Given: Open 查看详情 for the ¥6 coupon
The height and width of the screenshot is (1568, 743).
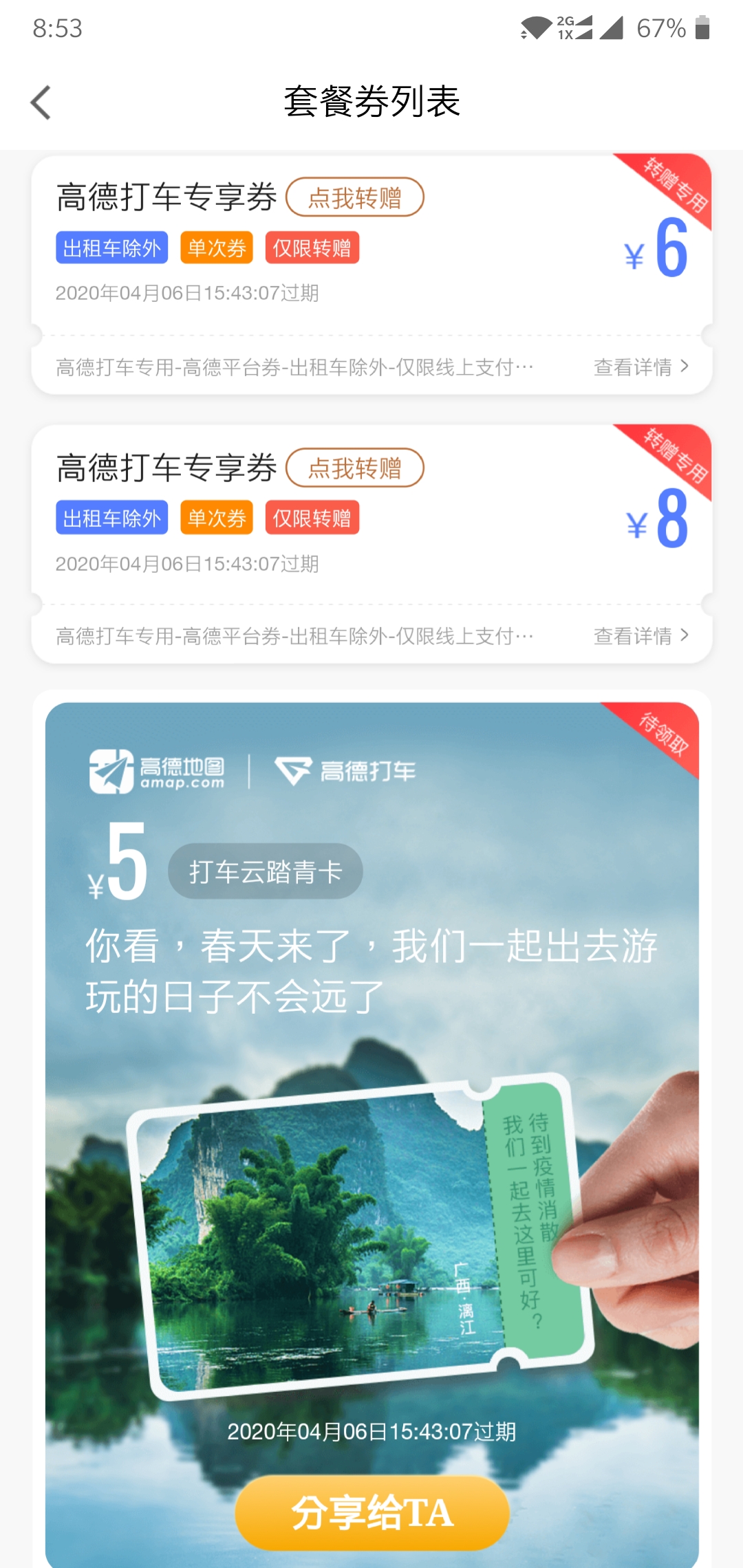Looking at the screenshot, I should (x=641, y=367).
